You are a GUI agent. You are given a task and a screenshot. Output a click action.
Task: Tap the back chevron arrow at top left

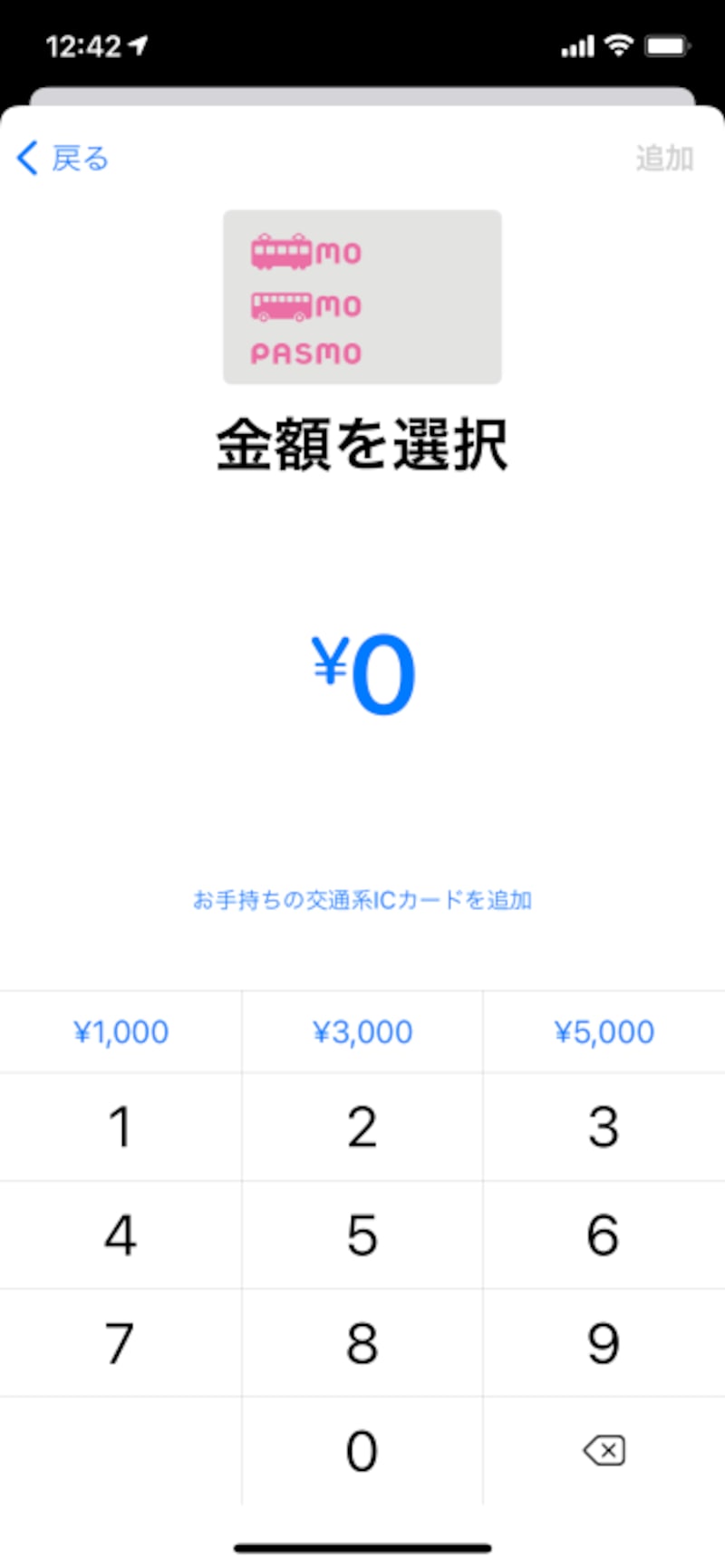(x=25, y=158)
